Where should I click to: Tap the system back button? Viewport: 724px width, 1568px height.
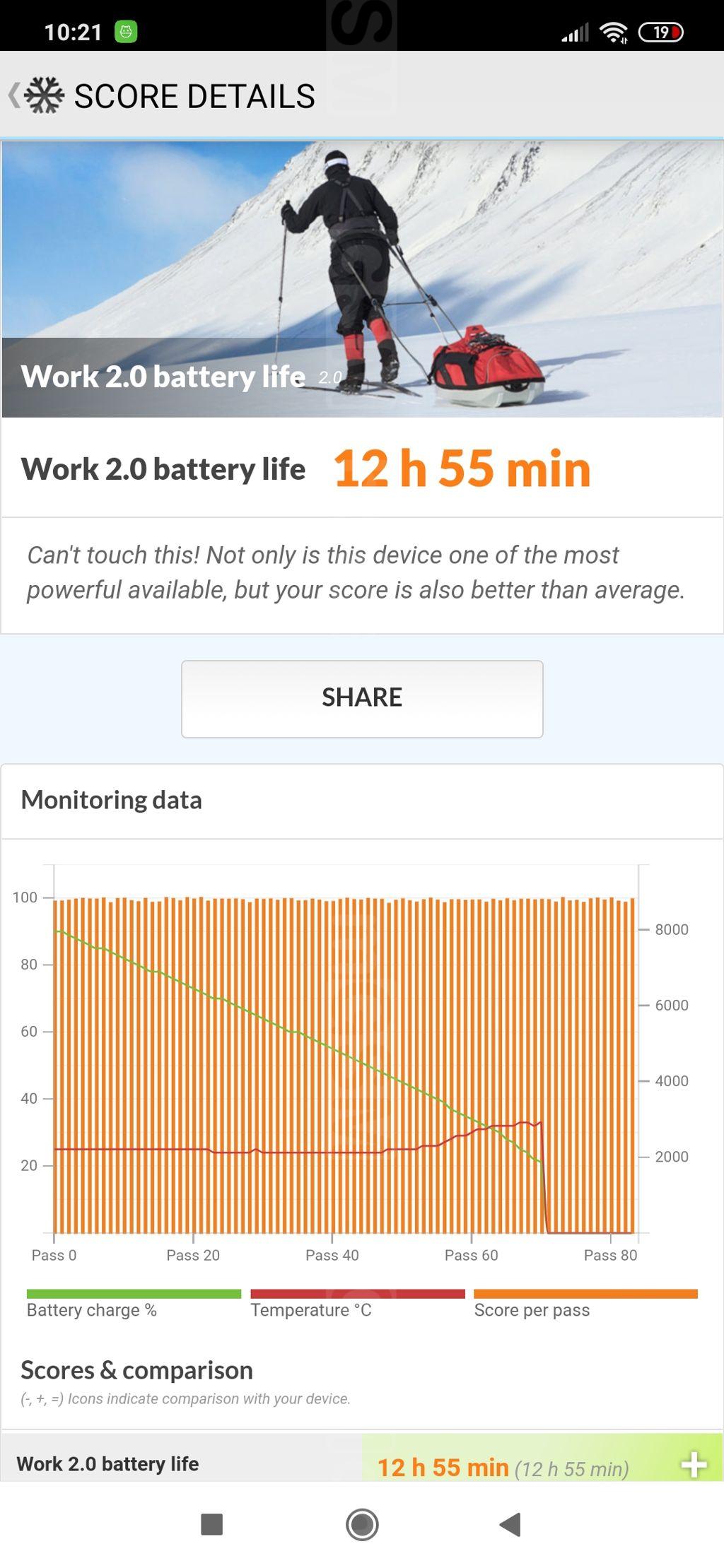[510, 1524]
